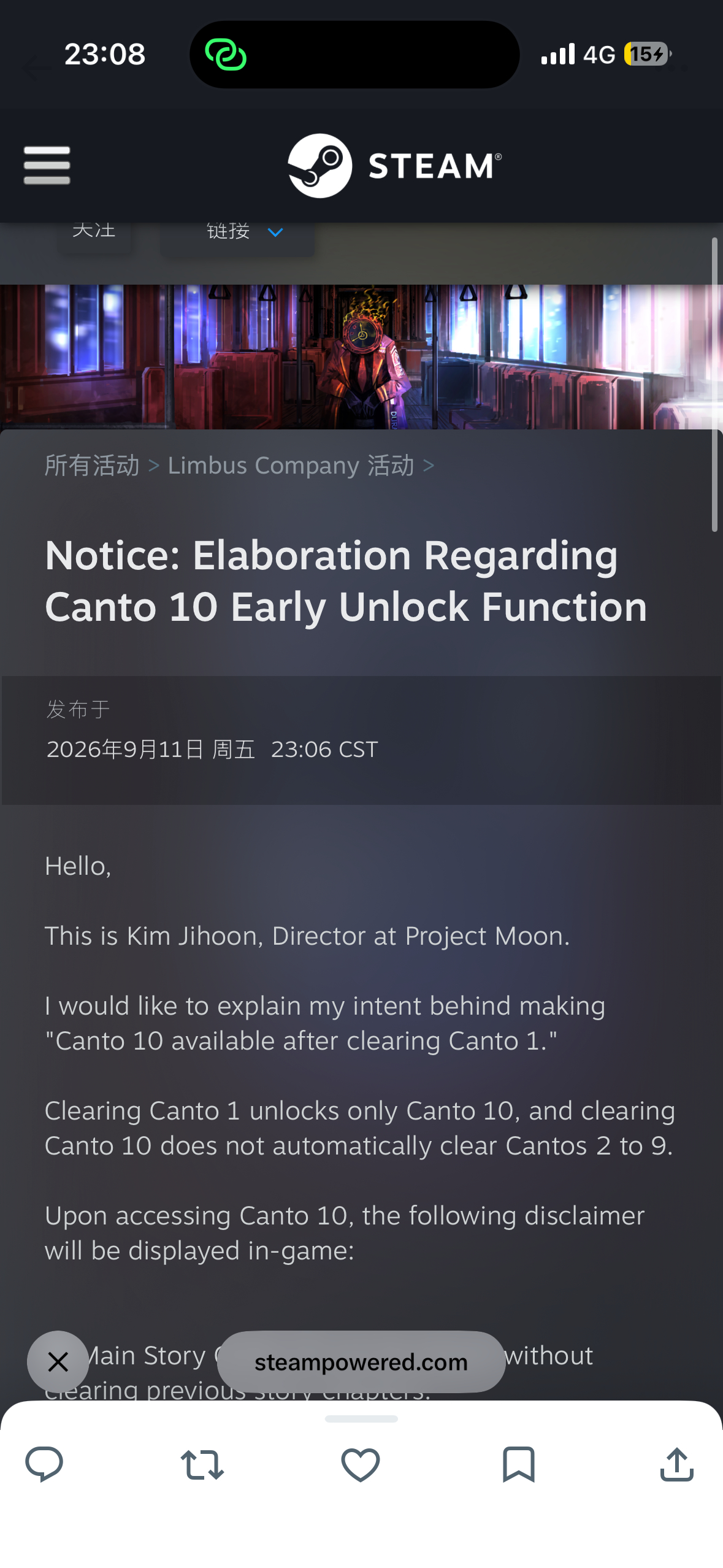
Task: Open the Steam hamburger menu
Action: 47,165
